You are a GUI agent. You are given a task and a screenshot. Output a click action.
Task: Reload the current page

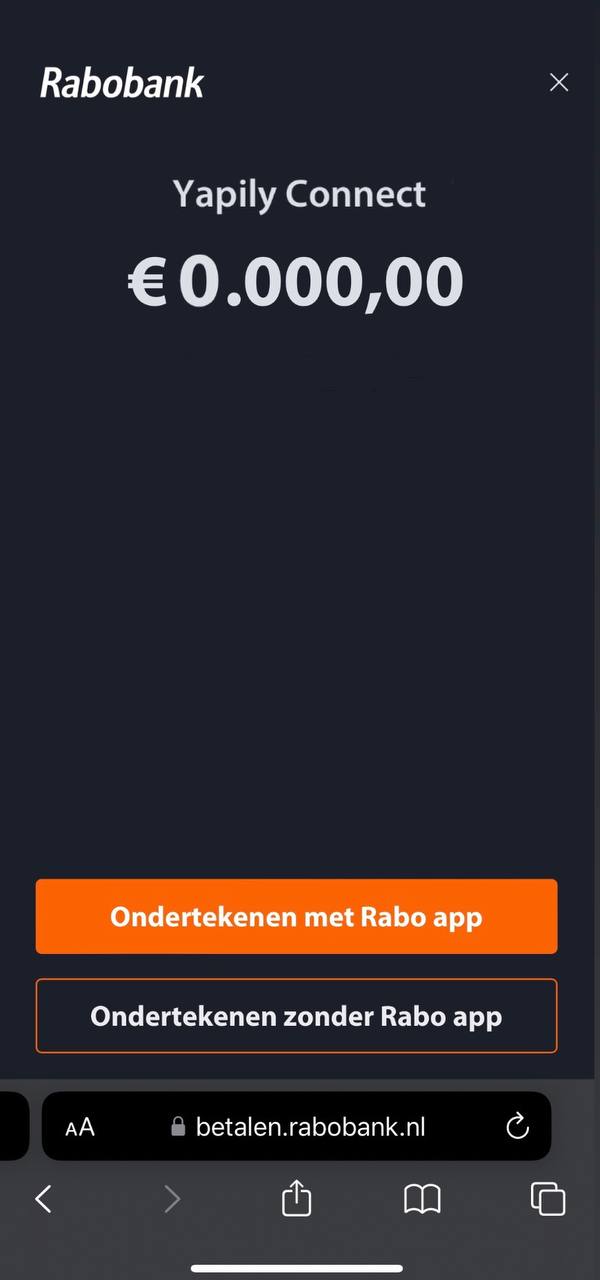coord(517,1127)
